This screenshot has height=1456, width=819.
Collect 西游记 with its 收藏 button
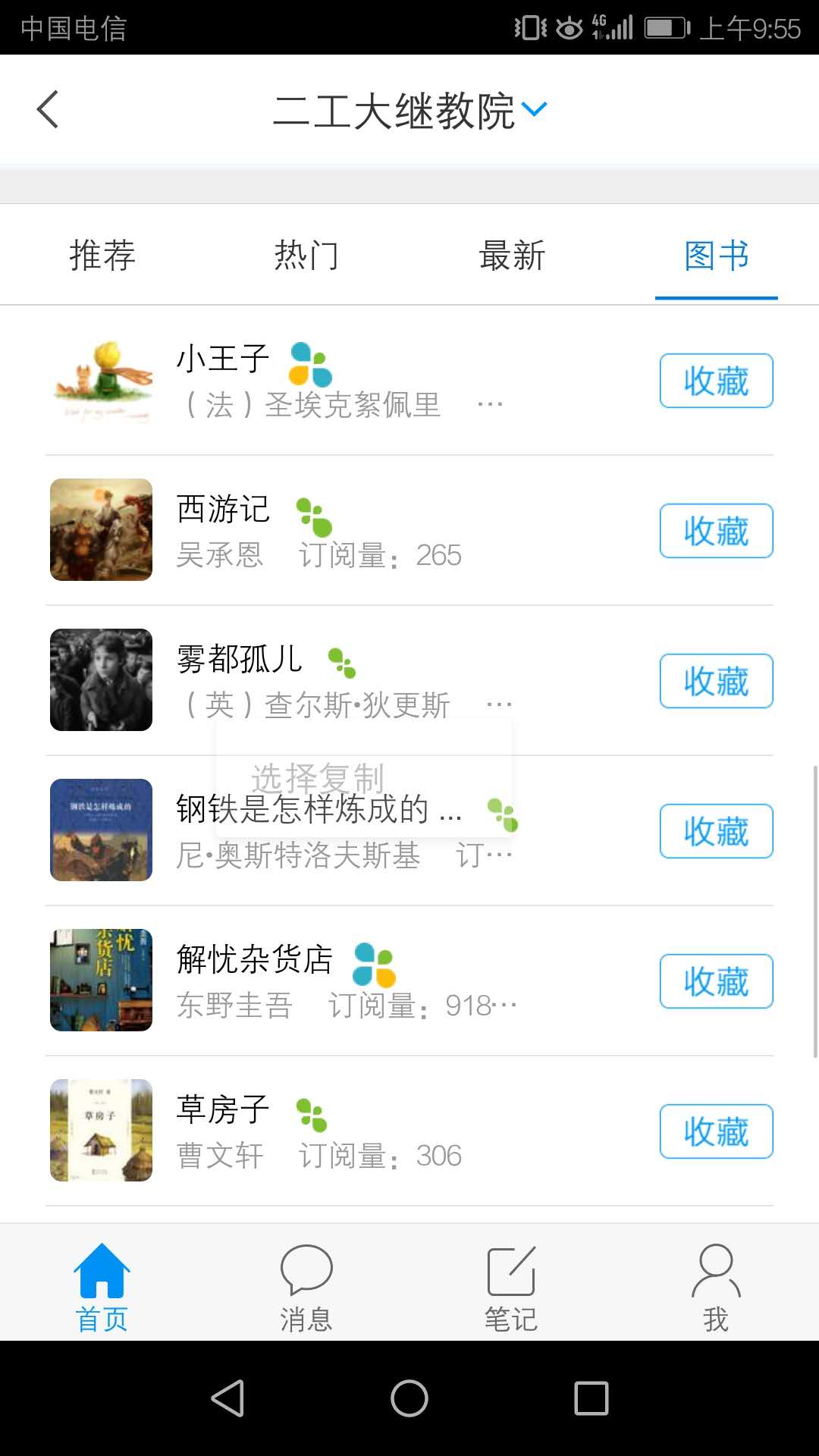(716, 531)
